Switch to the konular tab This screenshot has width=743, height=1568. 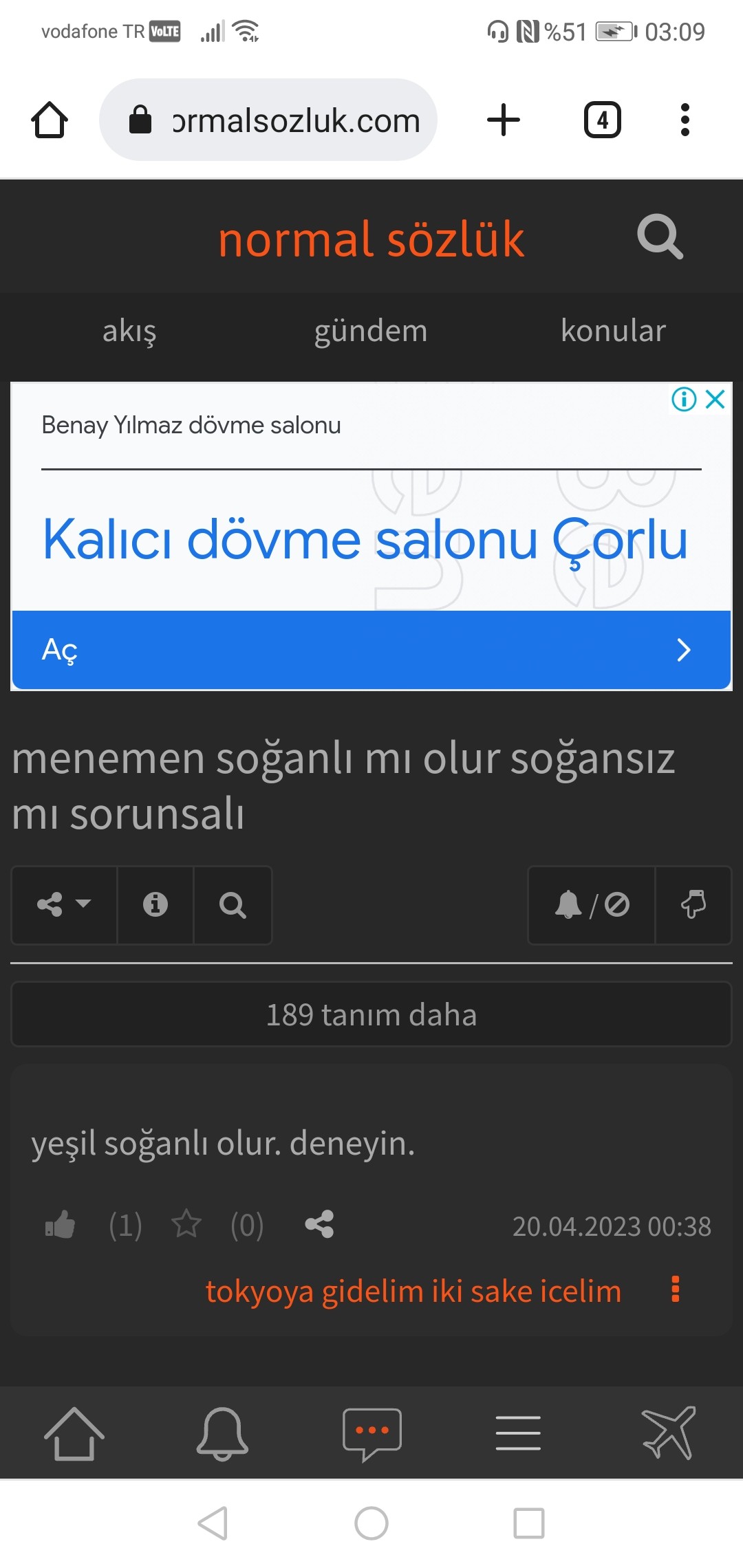(613, 331)
